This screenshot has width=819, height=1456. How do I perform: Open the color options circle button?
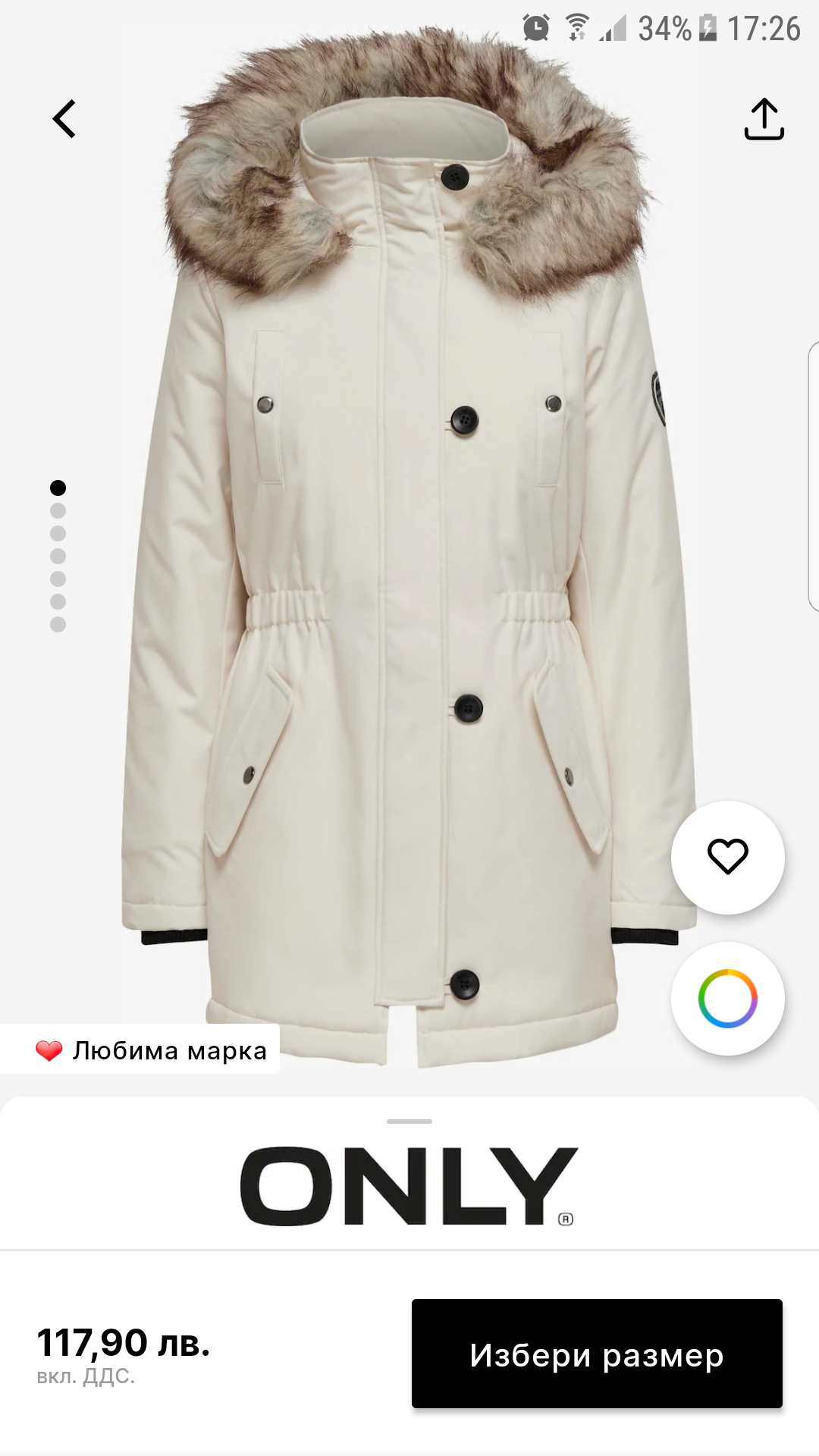[x=727, y=998]
